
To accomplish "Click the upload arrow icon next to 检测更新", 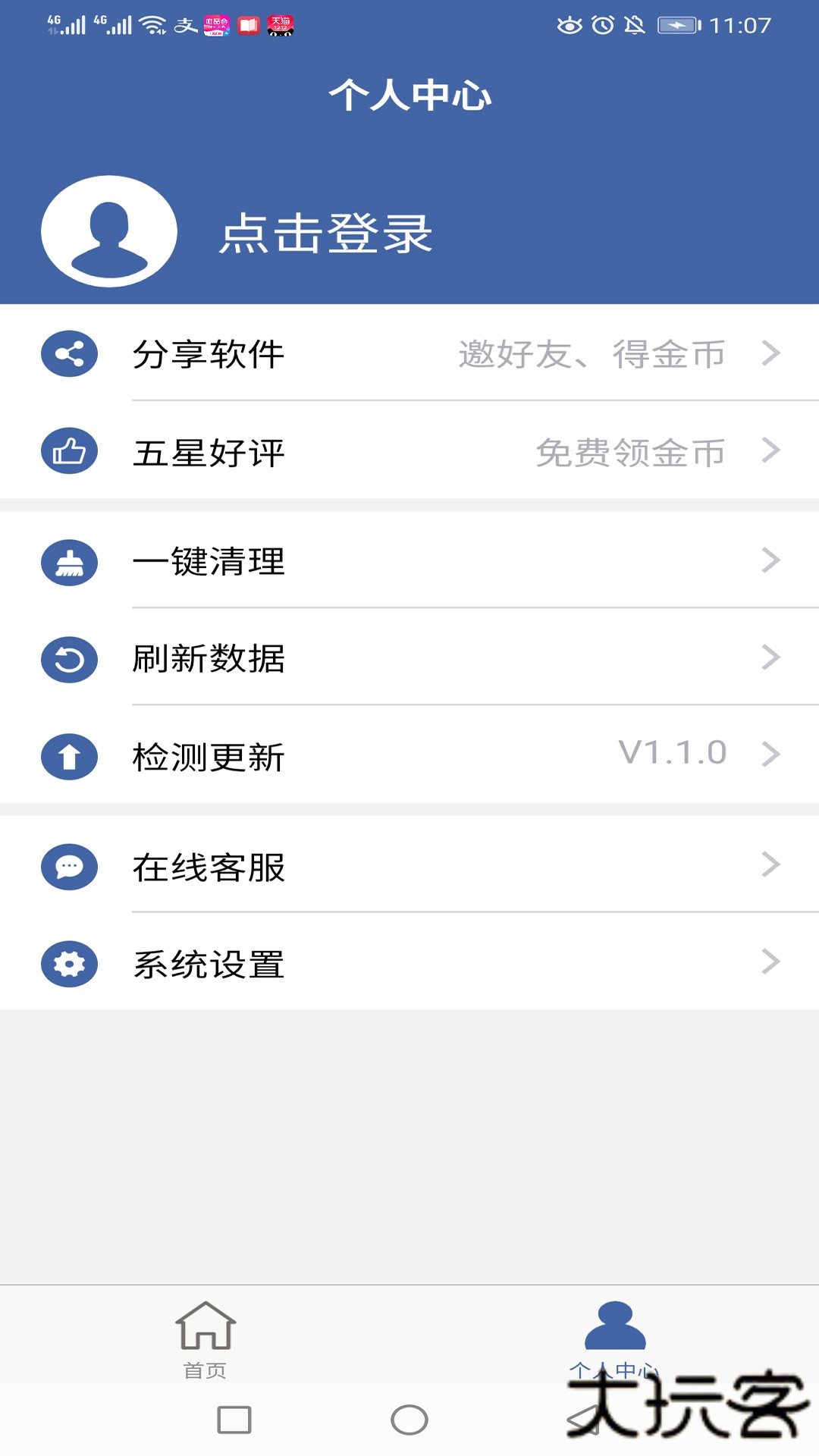I will click(68, 755).
